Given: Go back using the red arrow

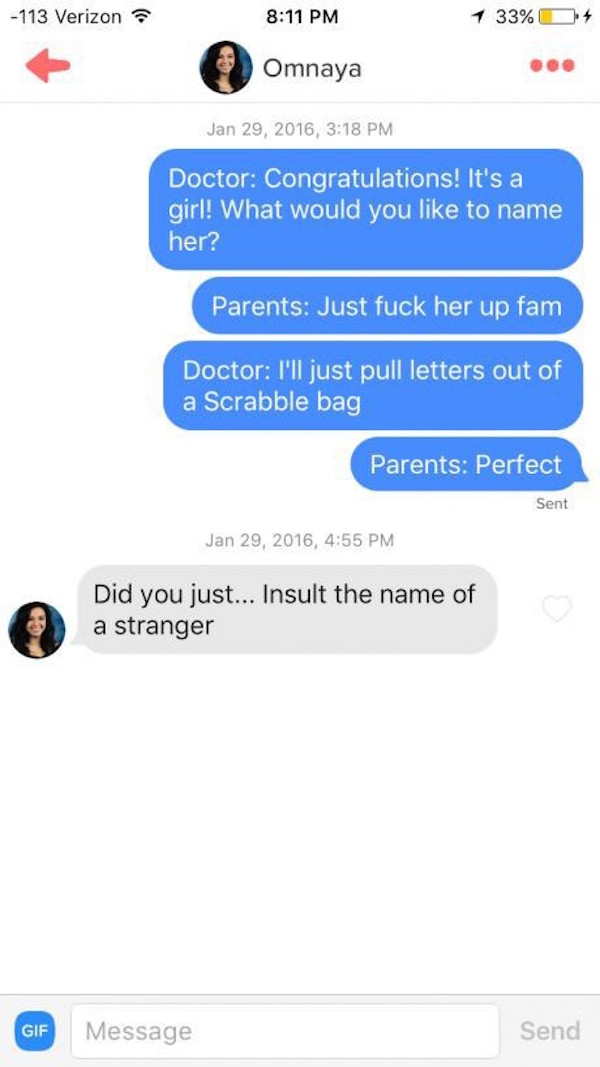Looking at the screenshot, I should [x=48, y=66].
